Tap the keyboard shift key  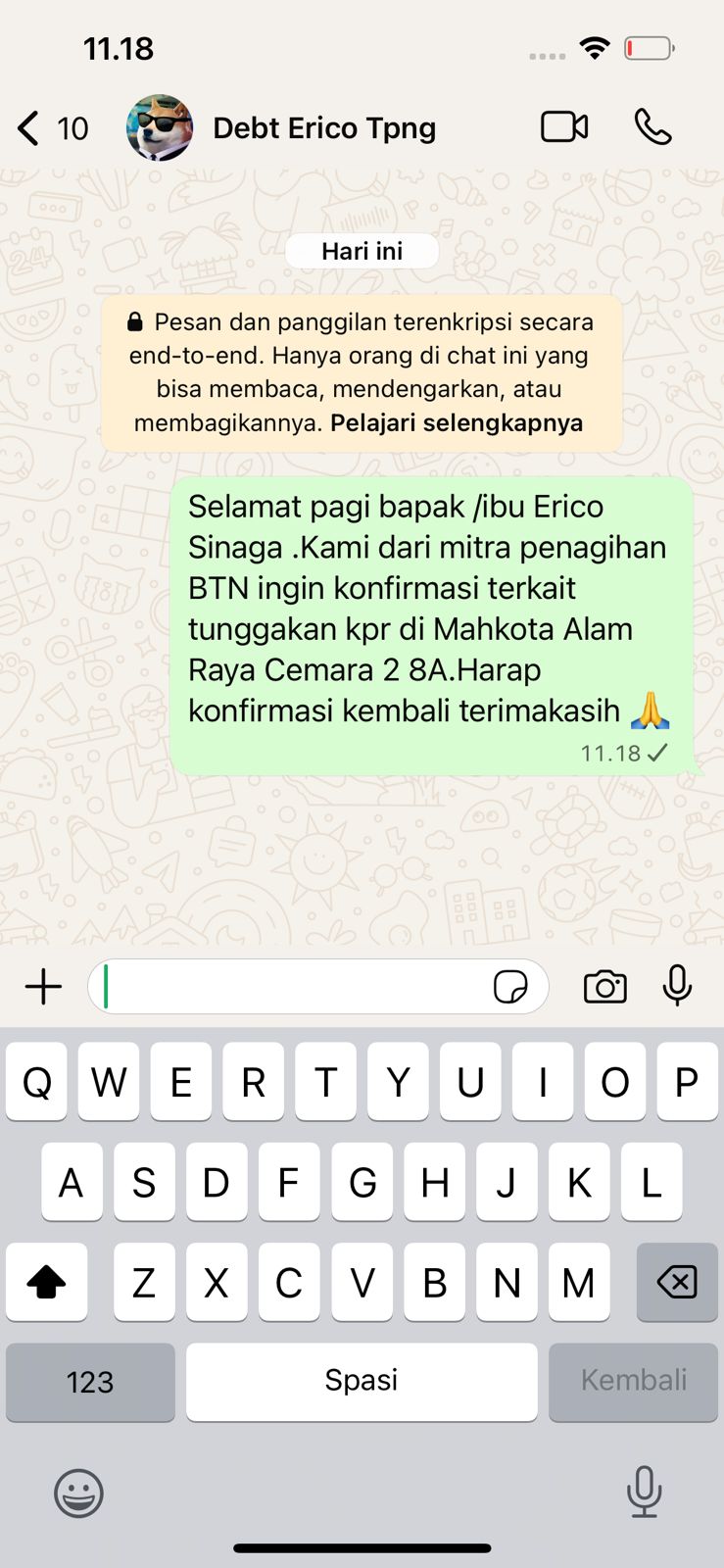click(x=46, y=1282)
